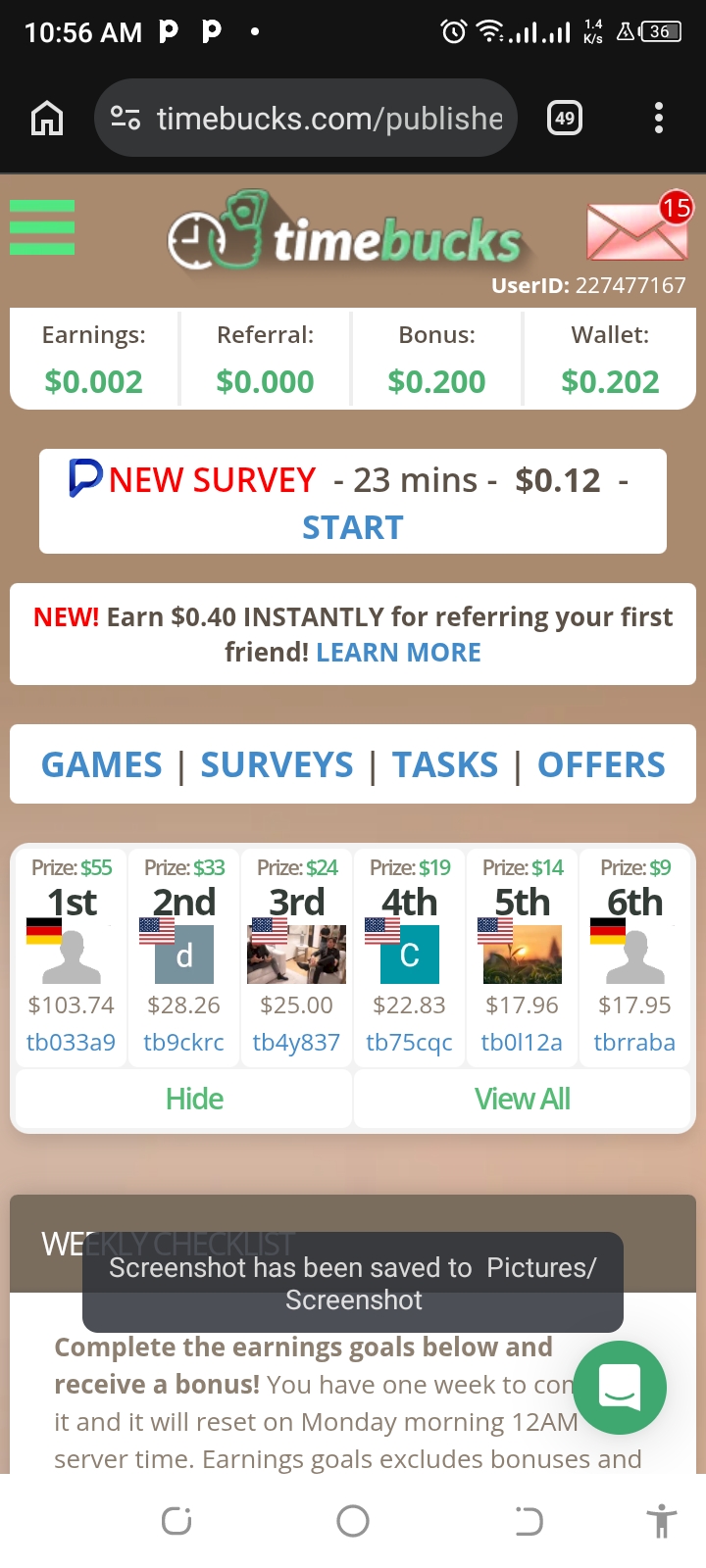Start the new 23 mins survey
The image size is (706, 1568).
(352, 527)
